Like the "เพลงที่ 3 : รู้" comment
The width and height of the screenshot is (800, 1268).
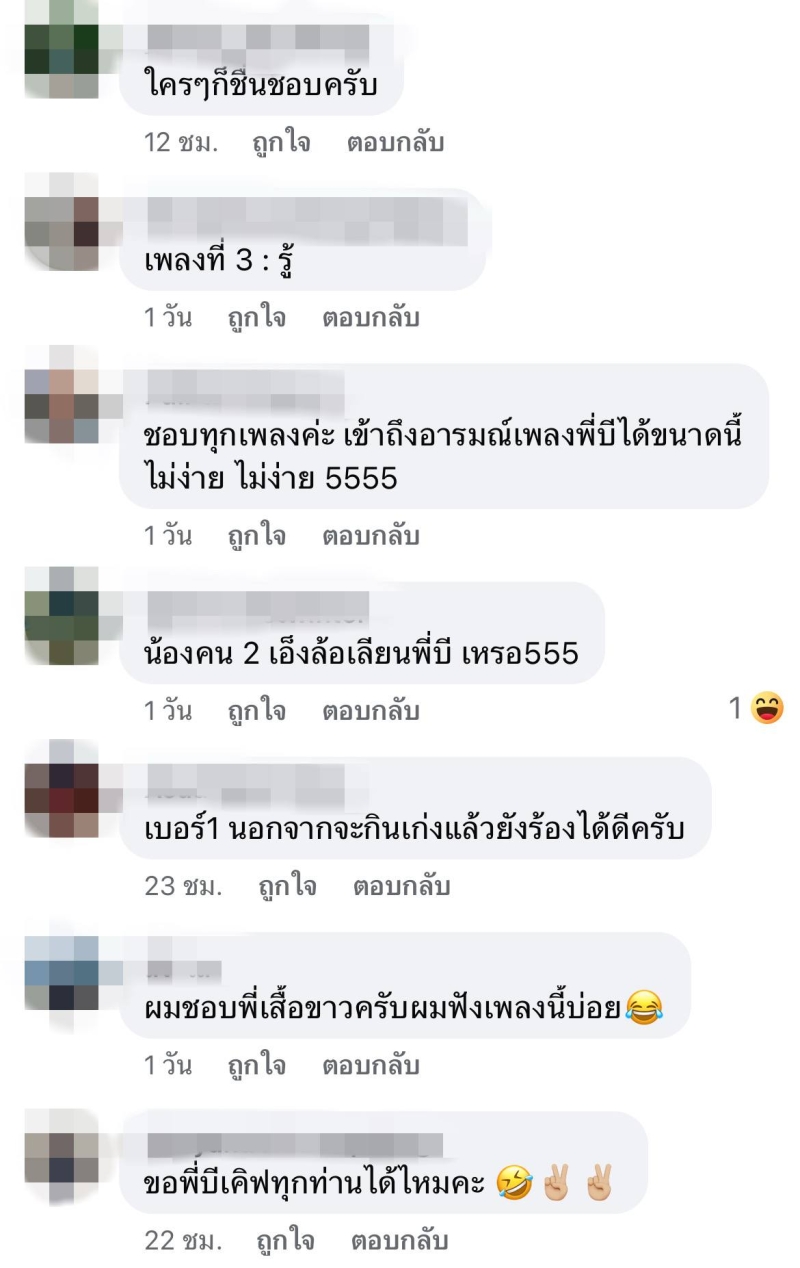click(256, 318)
